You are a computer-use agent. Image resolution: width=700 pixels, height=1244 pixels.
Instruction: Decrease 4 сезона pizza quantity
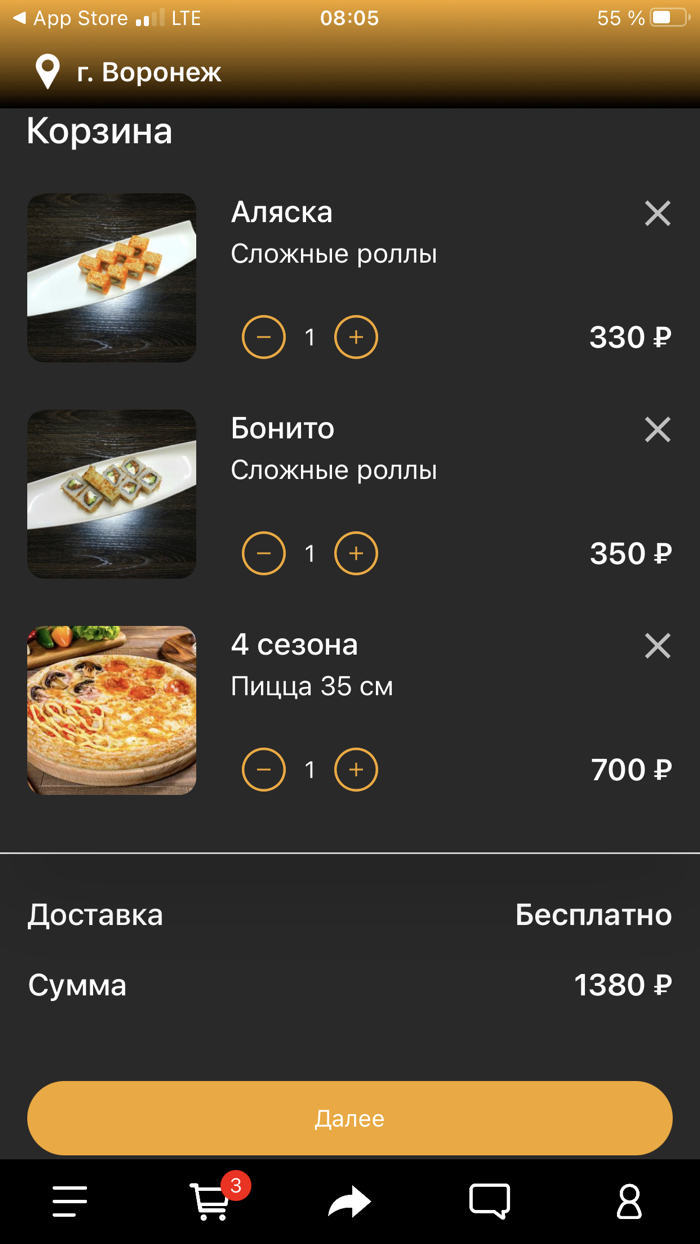pos(264,770)
